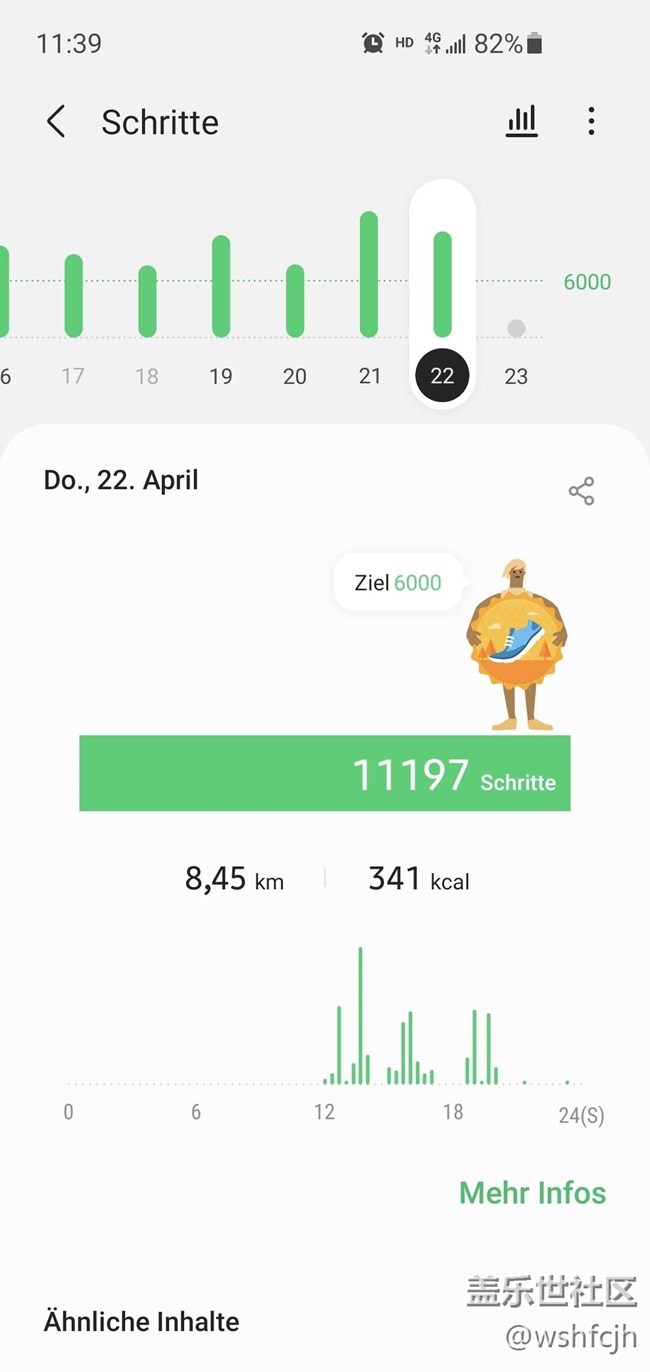Viewport: 650px width, 1372px height.
Task: Select day 20 in the step chart
Action: pyautogui.click(x=295, y=310)
